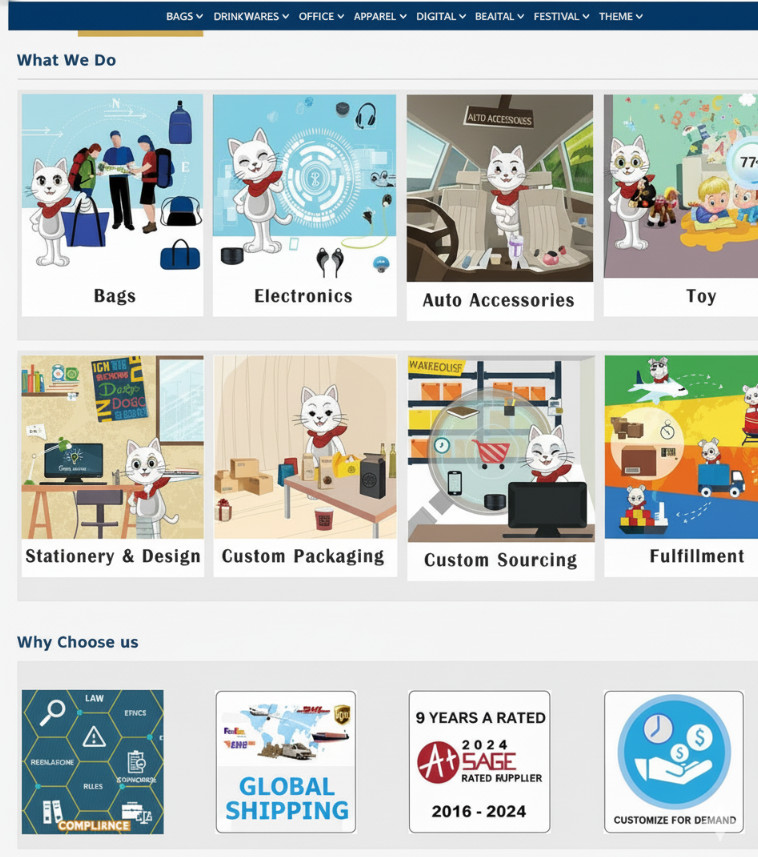Open the Auto Accessories tile
The height and width of the screenshot is (857, 758).
point(499,207)
